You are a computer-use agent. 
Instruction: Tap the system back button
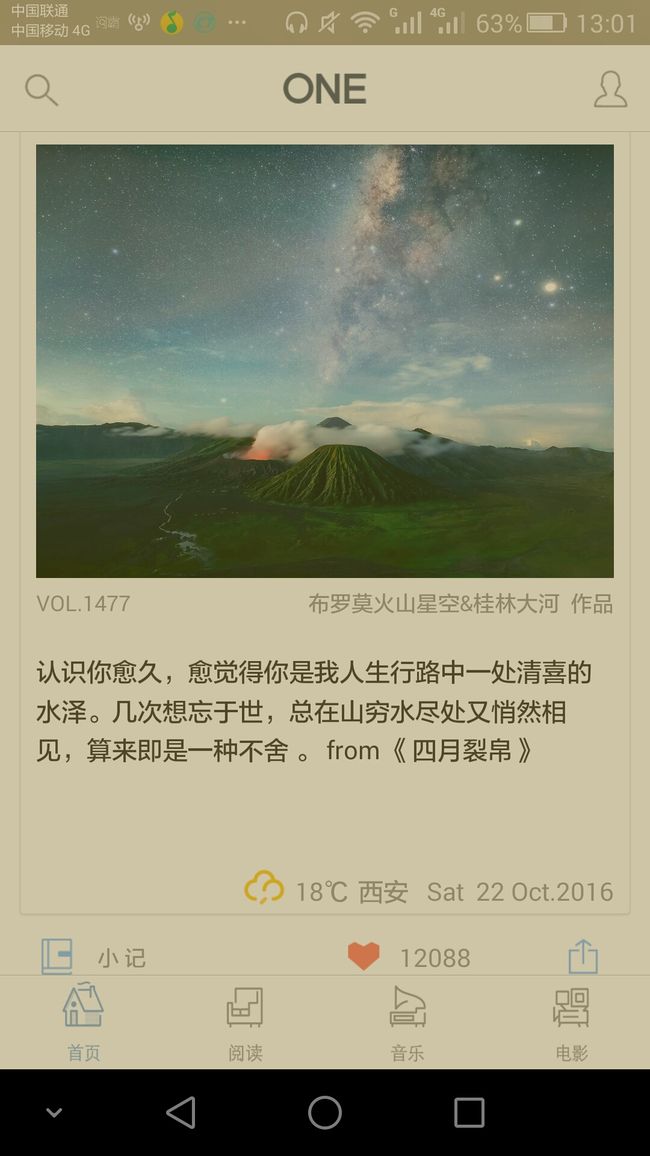[x=181, y=1112]
